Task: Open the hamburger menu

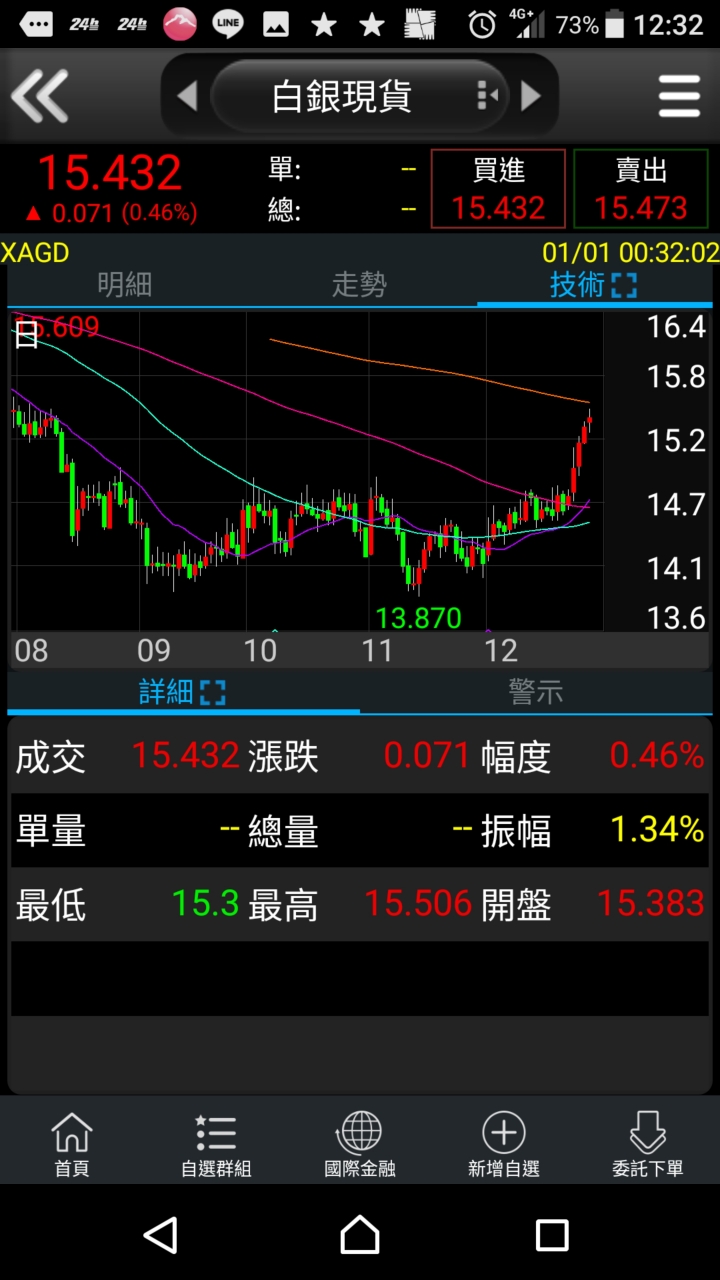Action: click(x=679, y=97)
